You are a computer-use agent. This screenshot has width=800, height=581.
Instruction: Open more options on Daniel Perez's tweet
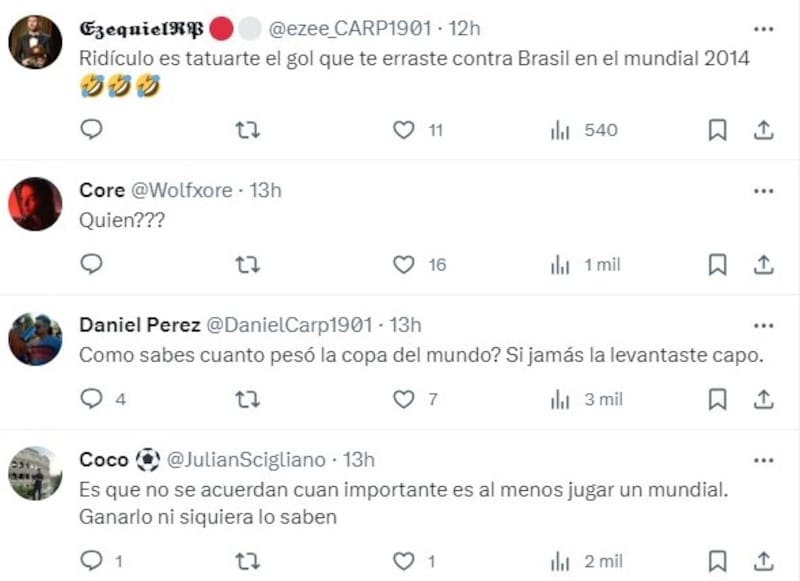[x=763, y=325]
